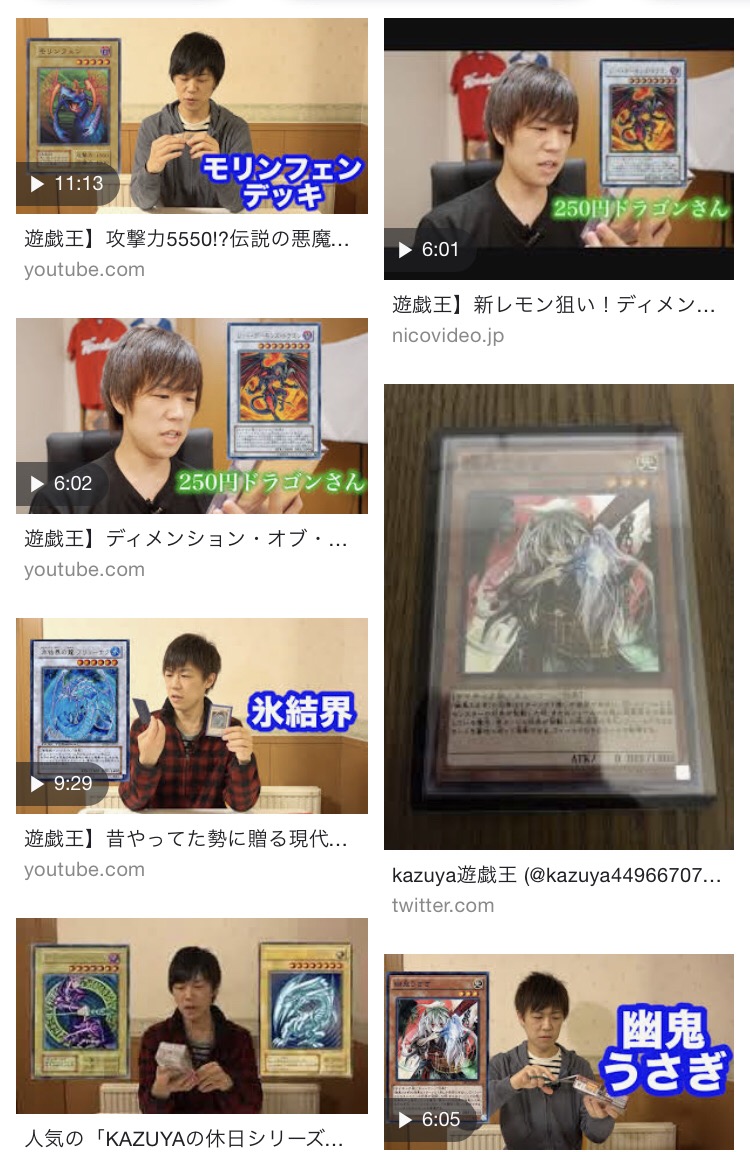
Task: Open the KAZUYAの休日シリーズ image result
Action: point(191,1015)
